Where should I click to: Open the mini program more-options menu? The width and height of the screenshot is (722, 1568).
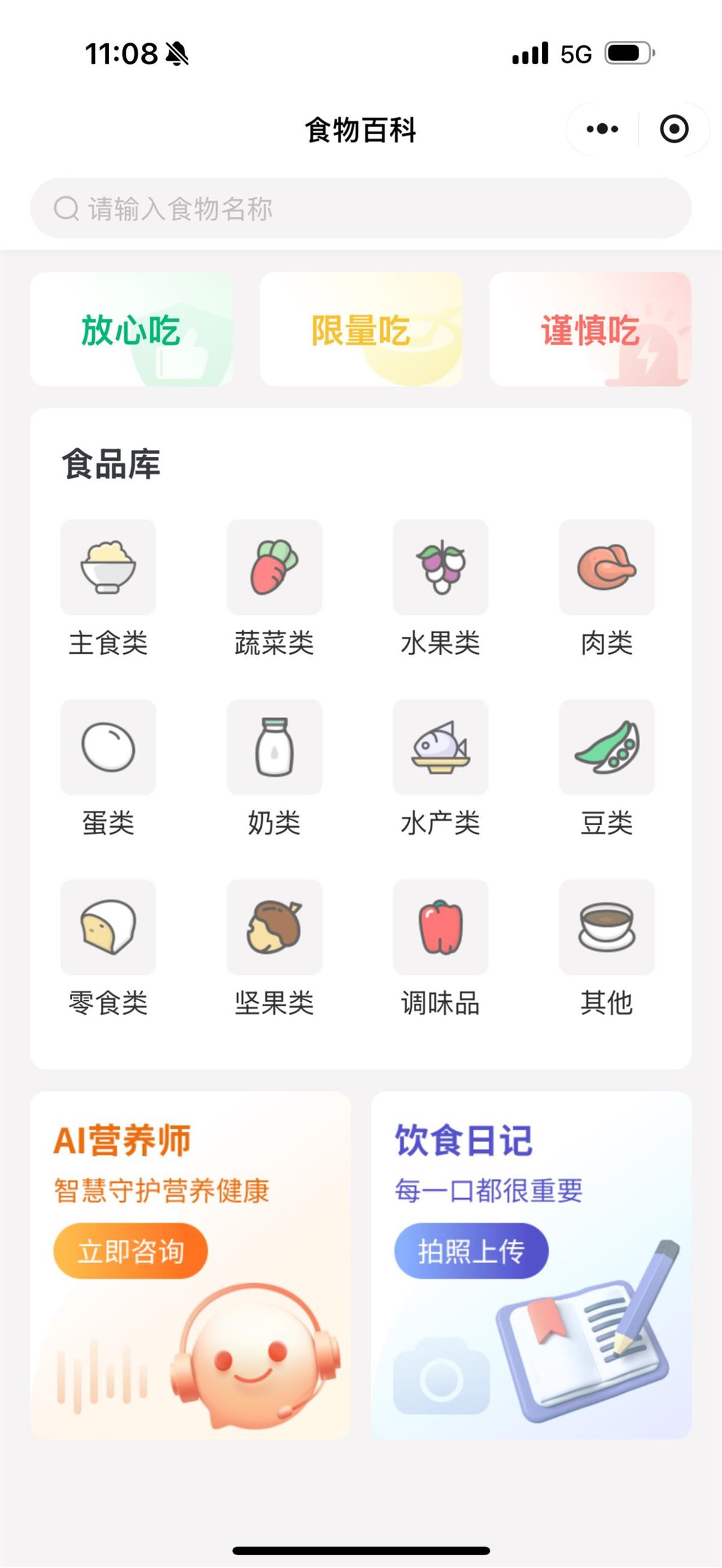(602, 129)
